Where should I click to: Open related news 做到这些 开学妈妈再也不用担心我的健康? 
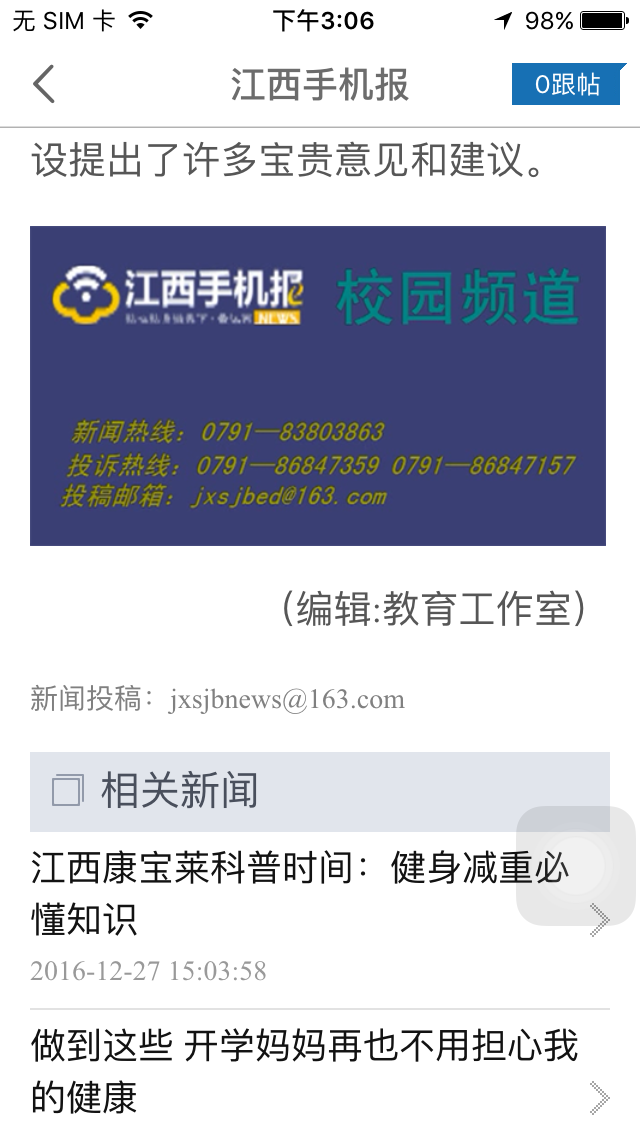[300, 1072]
